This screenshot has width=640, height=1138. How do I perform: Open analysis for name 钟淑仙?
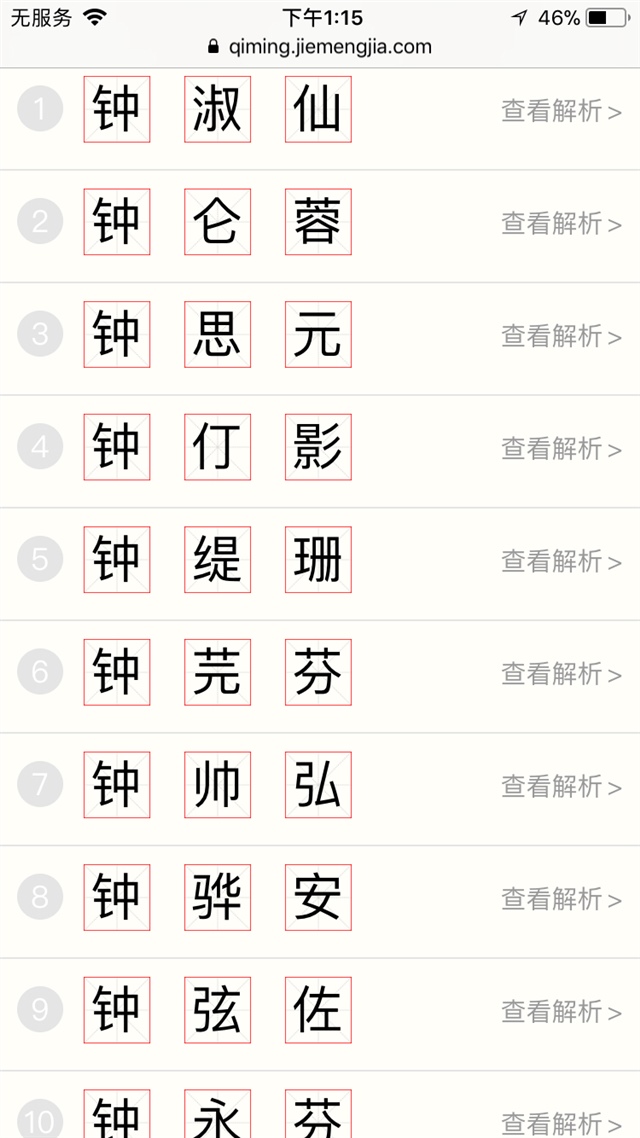coord(560,111)
